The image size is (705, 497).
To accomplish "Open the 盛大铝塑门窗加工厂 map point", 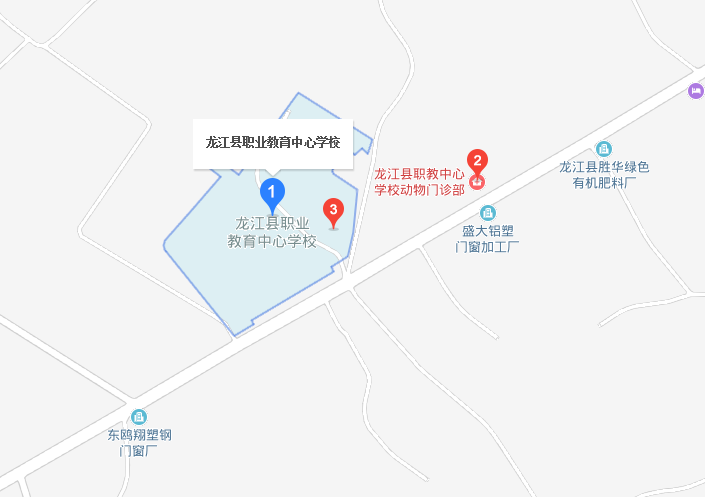I will coord(487,213).
